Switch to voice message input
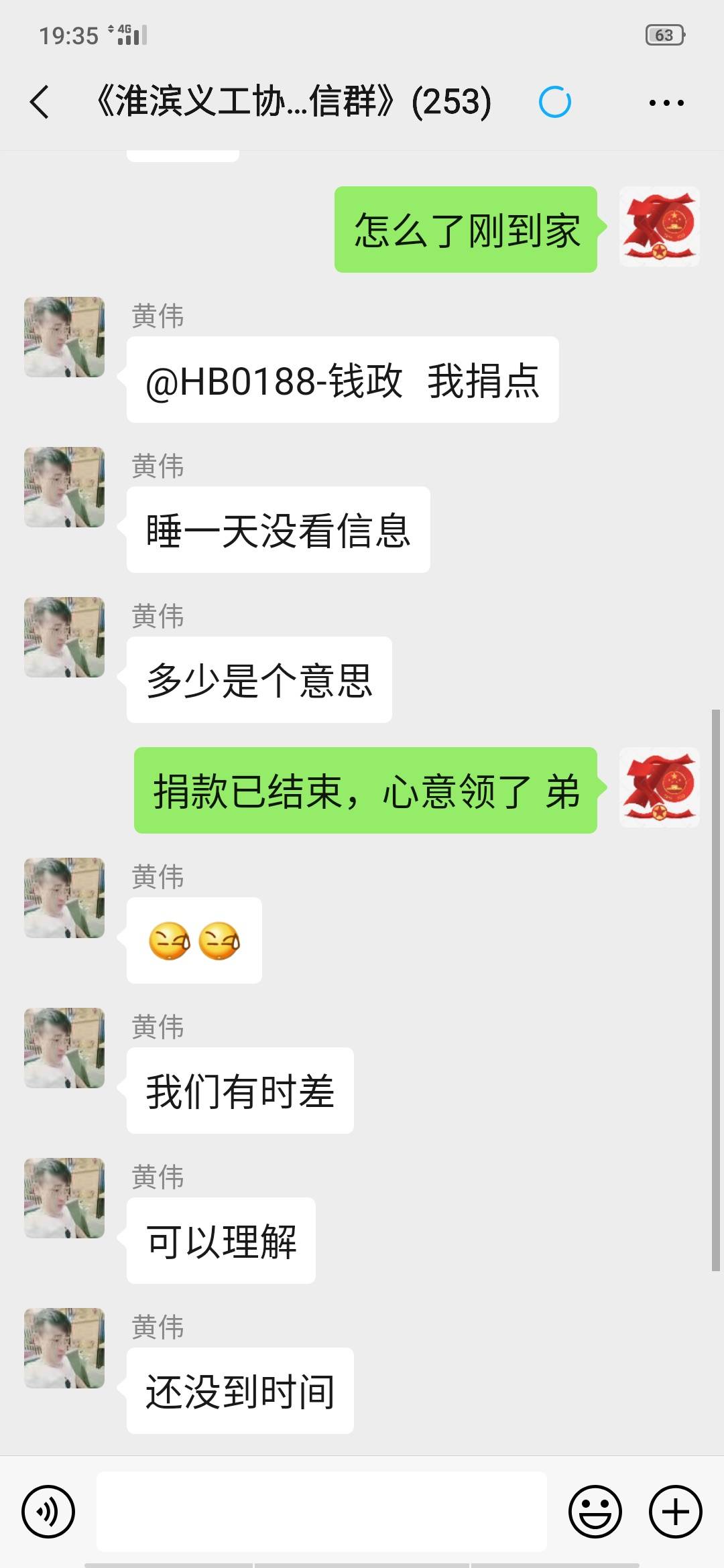Screen dimensions: 724x1568 pos(48,1512)
